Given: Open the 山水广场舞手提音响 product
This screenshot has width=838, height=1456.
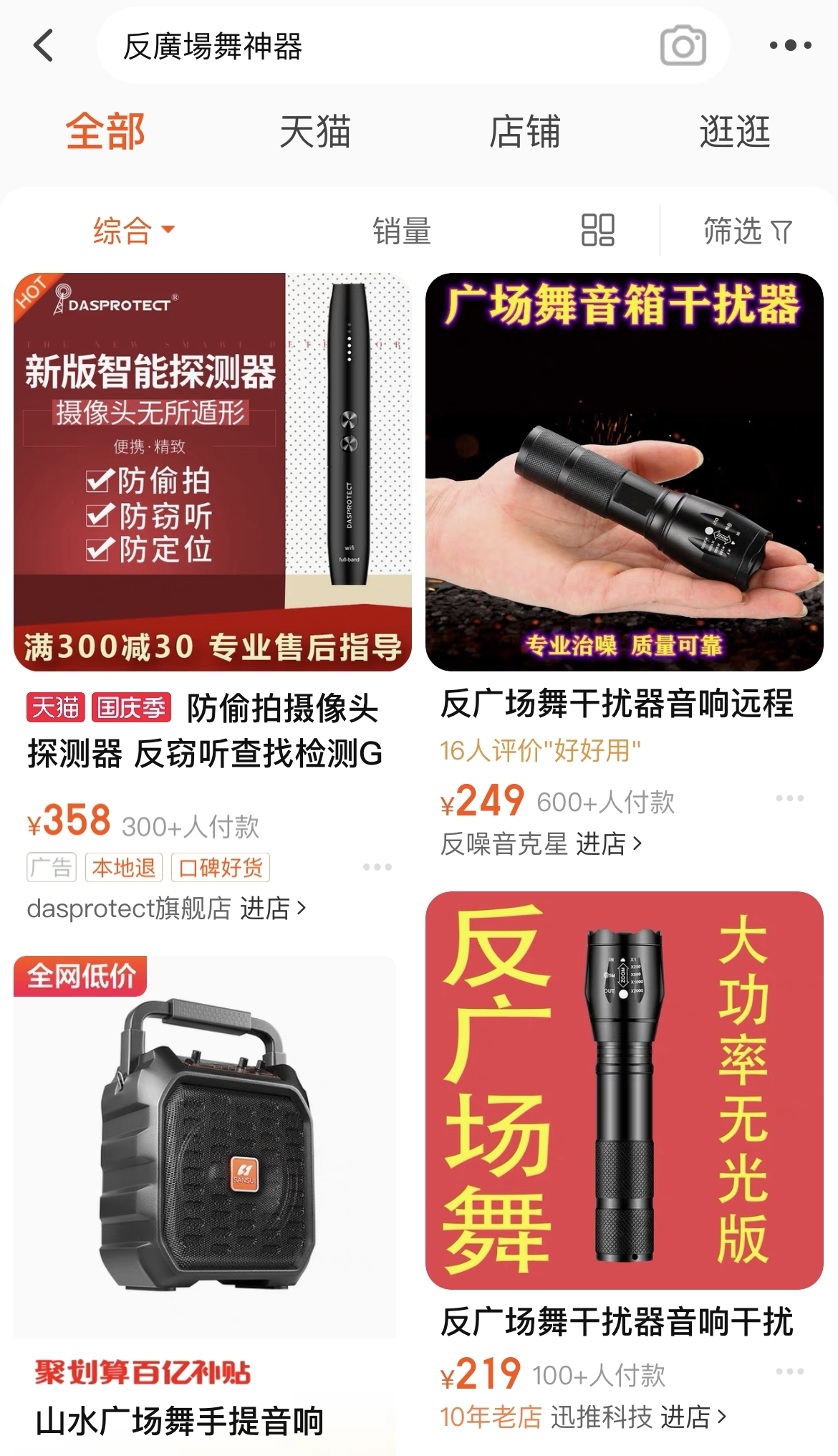Looking at the screenshot, I should [204, 1146].
